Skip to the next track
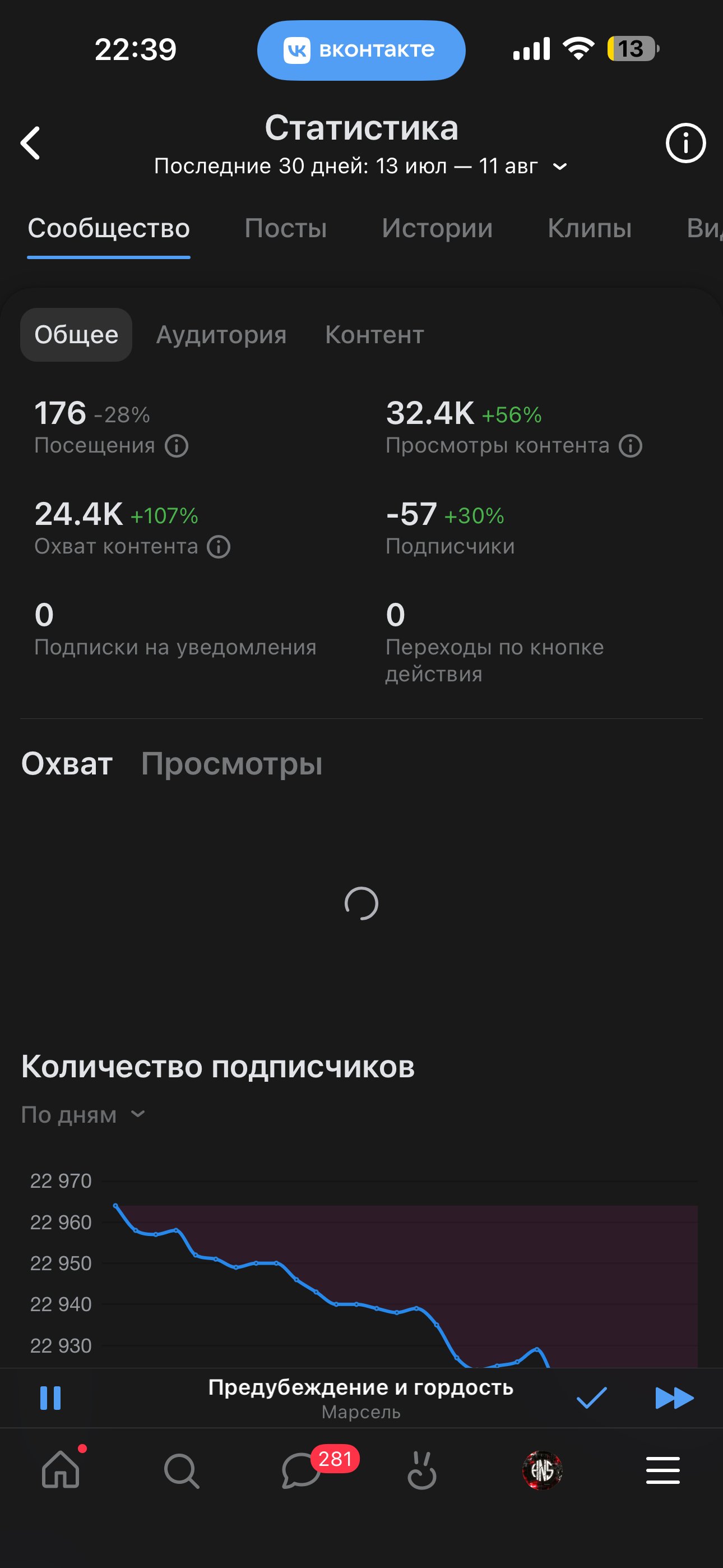Screen dimensions: 723x1568 point(674,1398)
